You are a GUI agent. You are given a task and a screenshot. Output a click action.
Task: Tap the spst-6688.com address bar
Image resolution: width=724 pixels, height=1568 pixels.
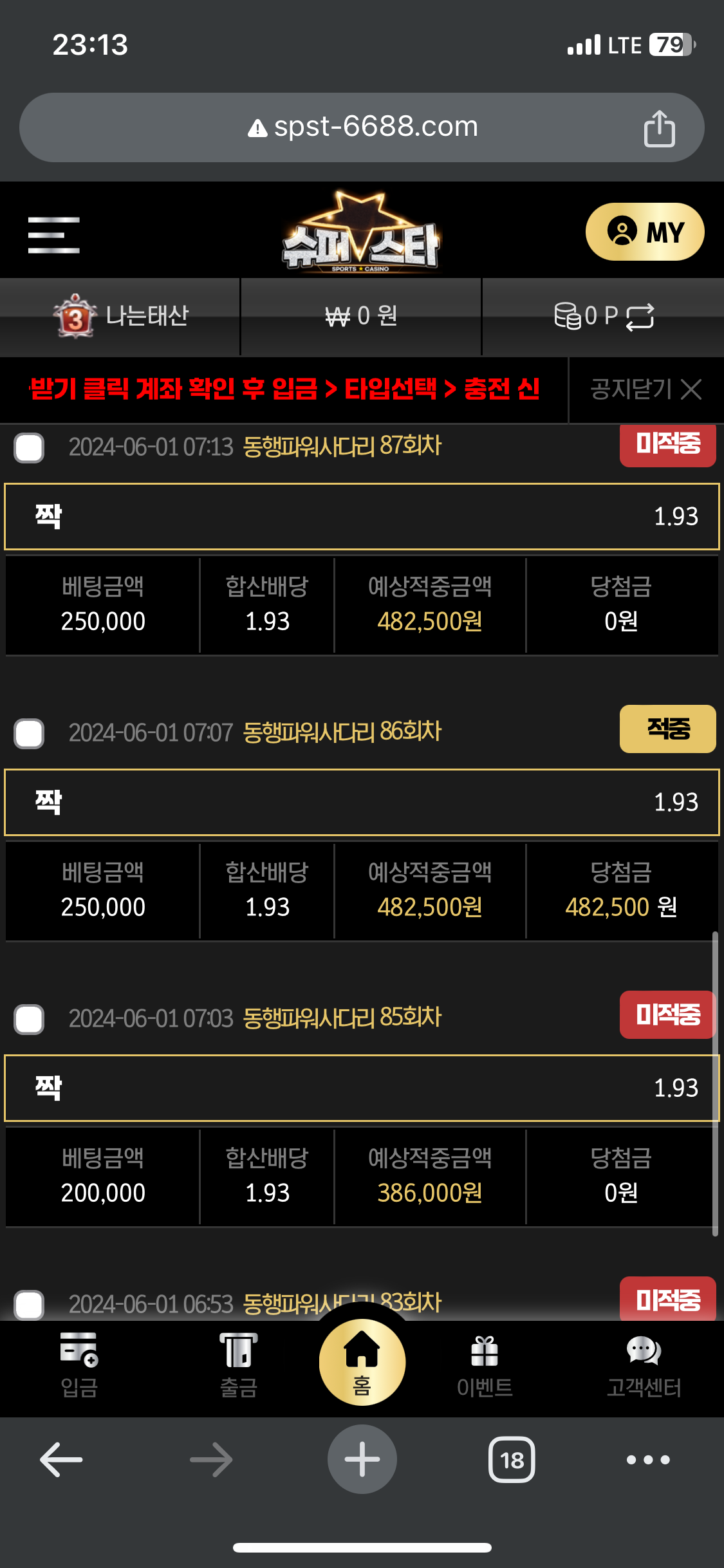pyautogui.click(x=362, y=127)
